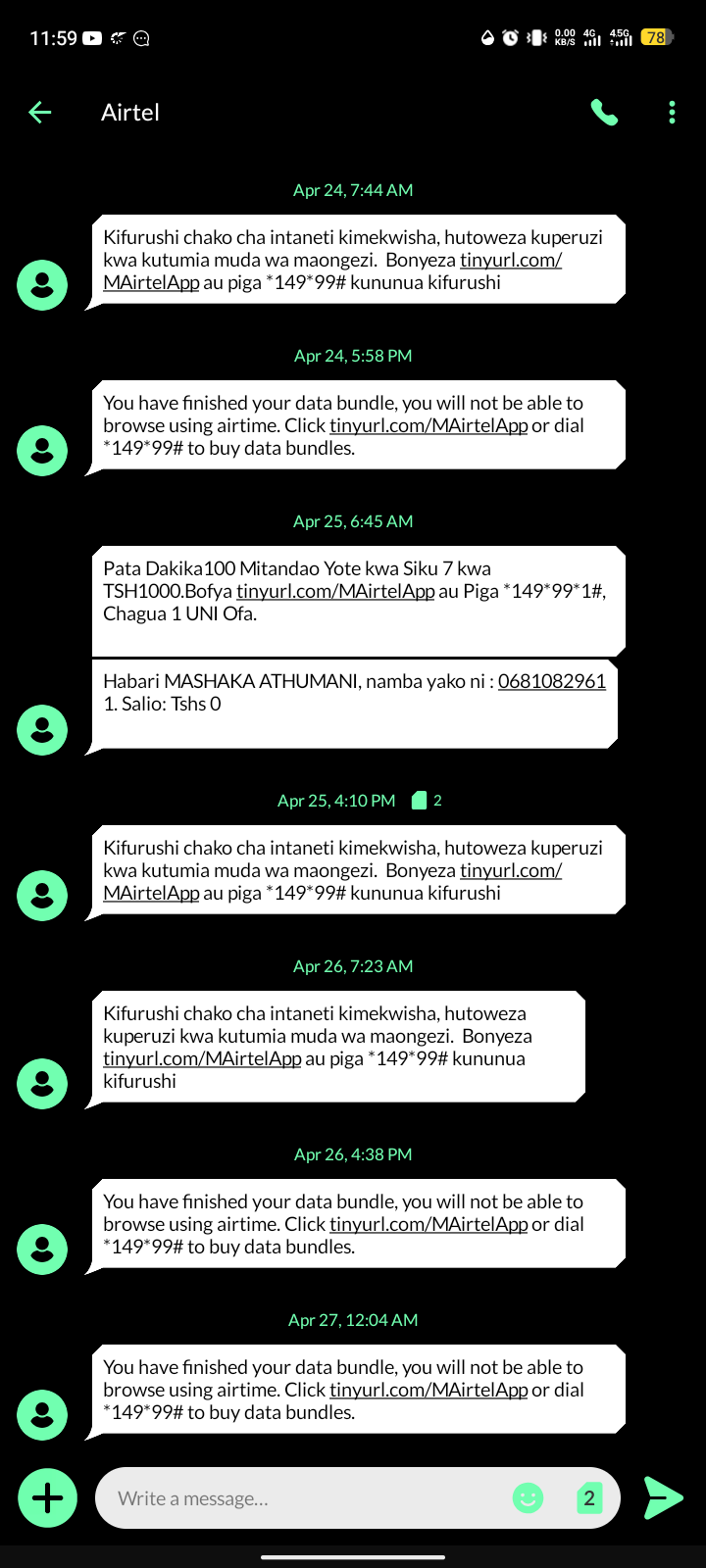
Task: Call Airtel using the phone icon
Action: 604,113
